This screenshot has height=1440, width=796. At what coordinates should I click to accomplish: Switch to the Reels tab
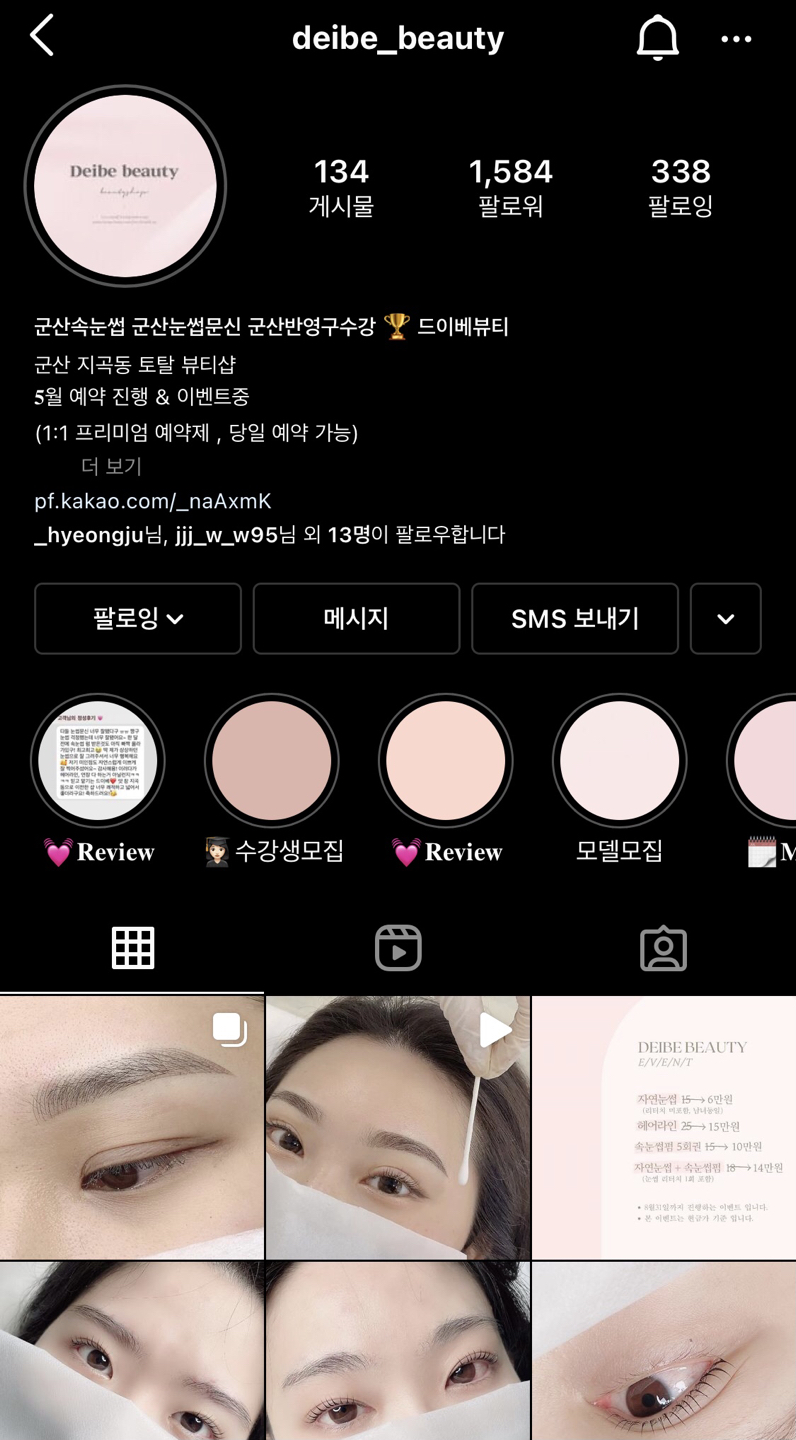coord(398,948)
